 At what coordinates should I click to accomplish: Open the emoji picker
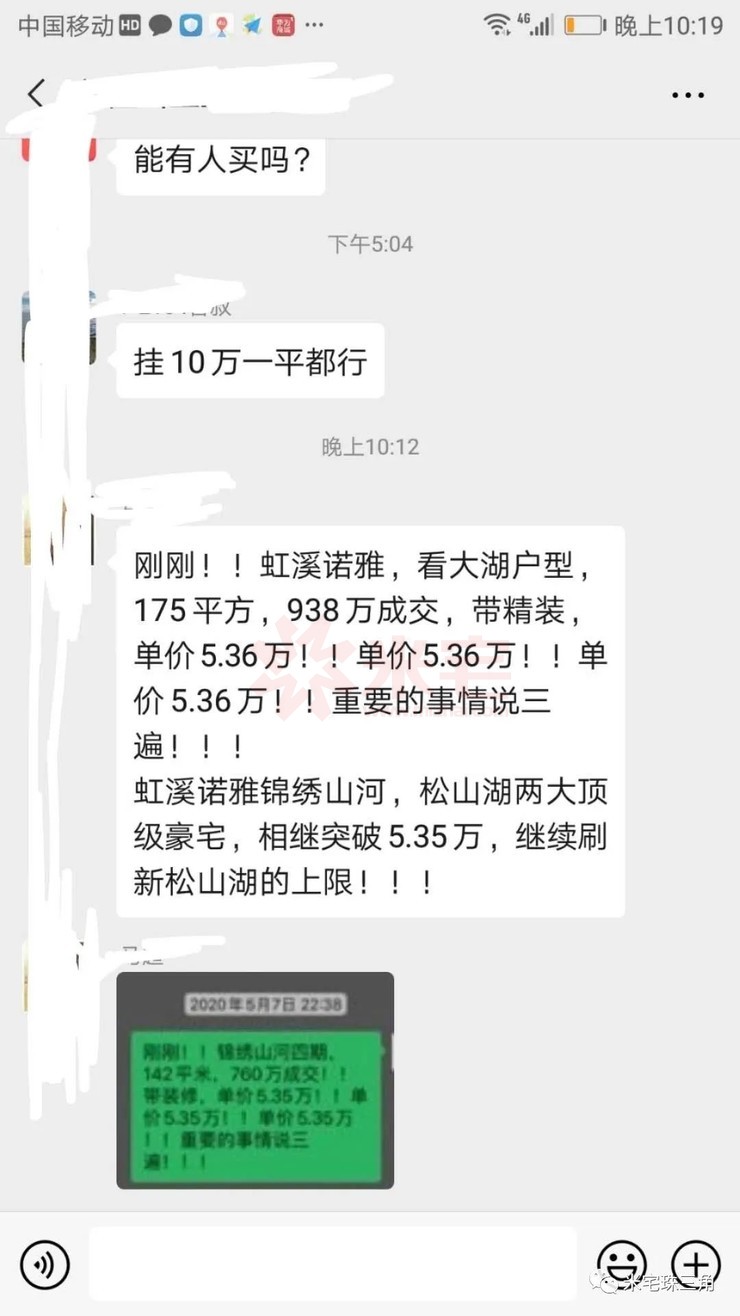[622, 1264]
